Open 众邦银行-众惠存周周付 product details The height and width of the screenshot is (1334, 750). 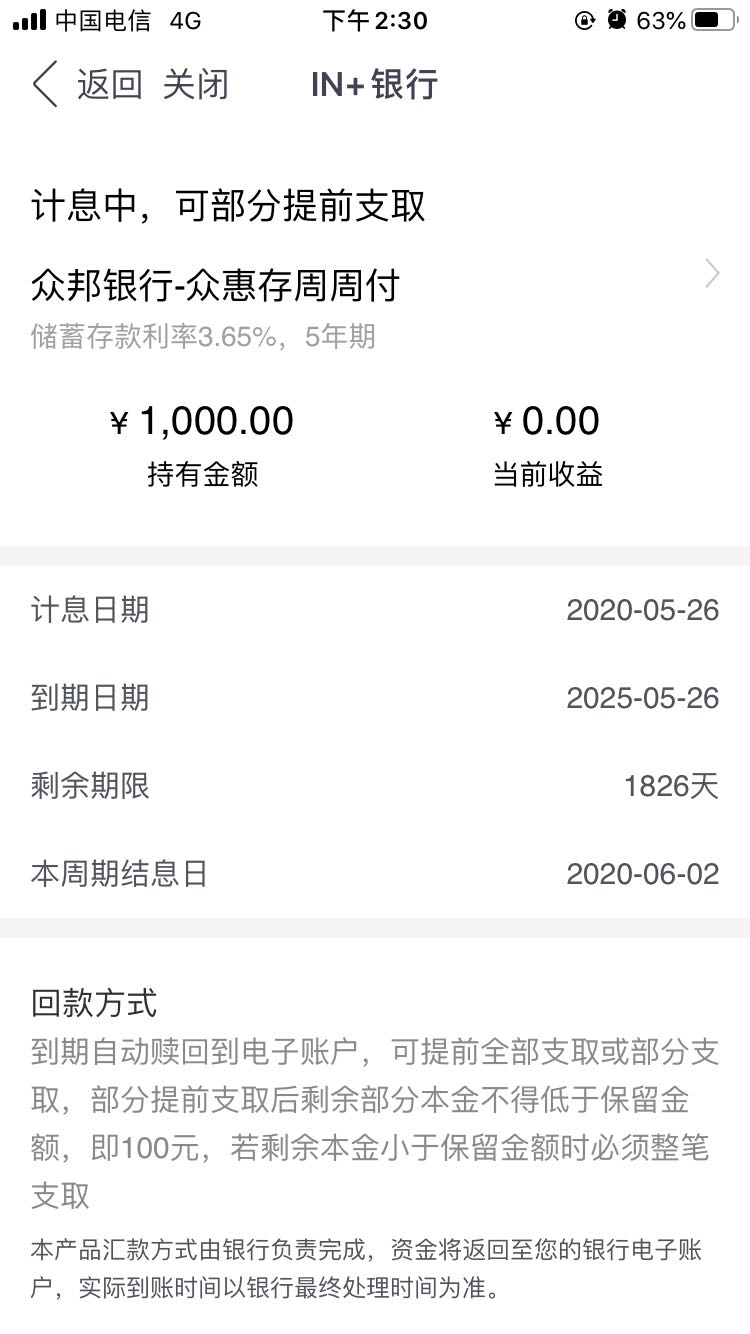pos(375,286)
